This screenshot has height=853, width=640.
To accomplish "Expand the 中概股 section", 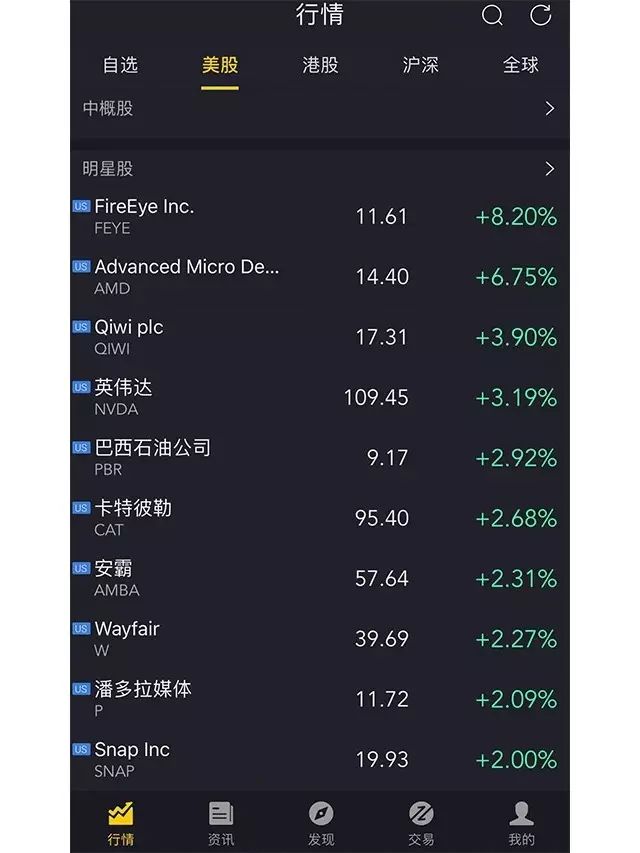I will (x=320, y=108).
